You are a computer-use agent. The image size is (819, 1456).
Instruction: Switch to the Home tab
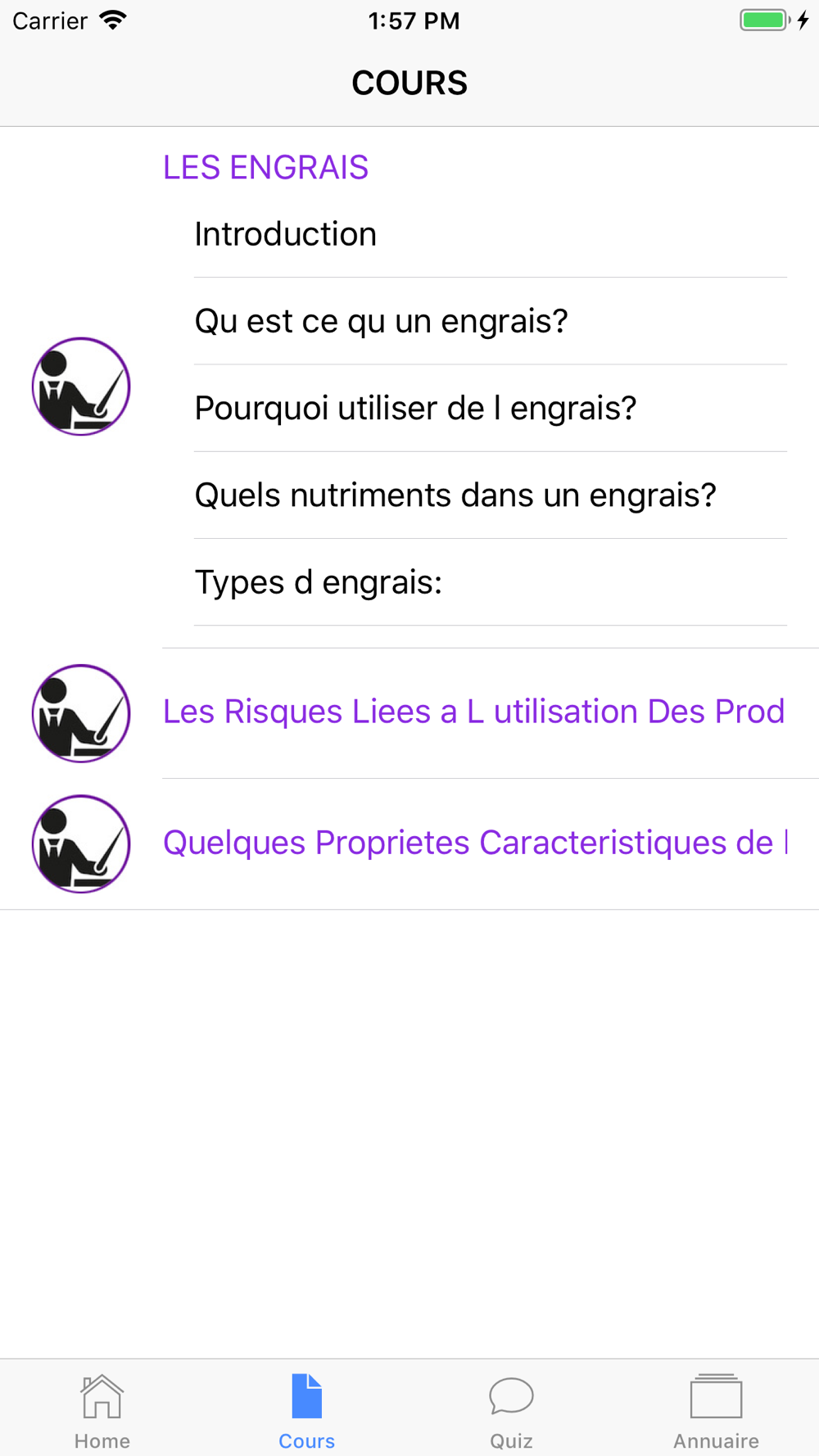102,1412
